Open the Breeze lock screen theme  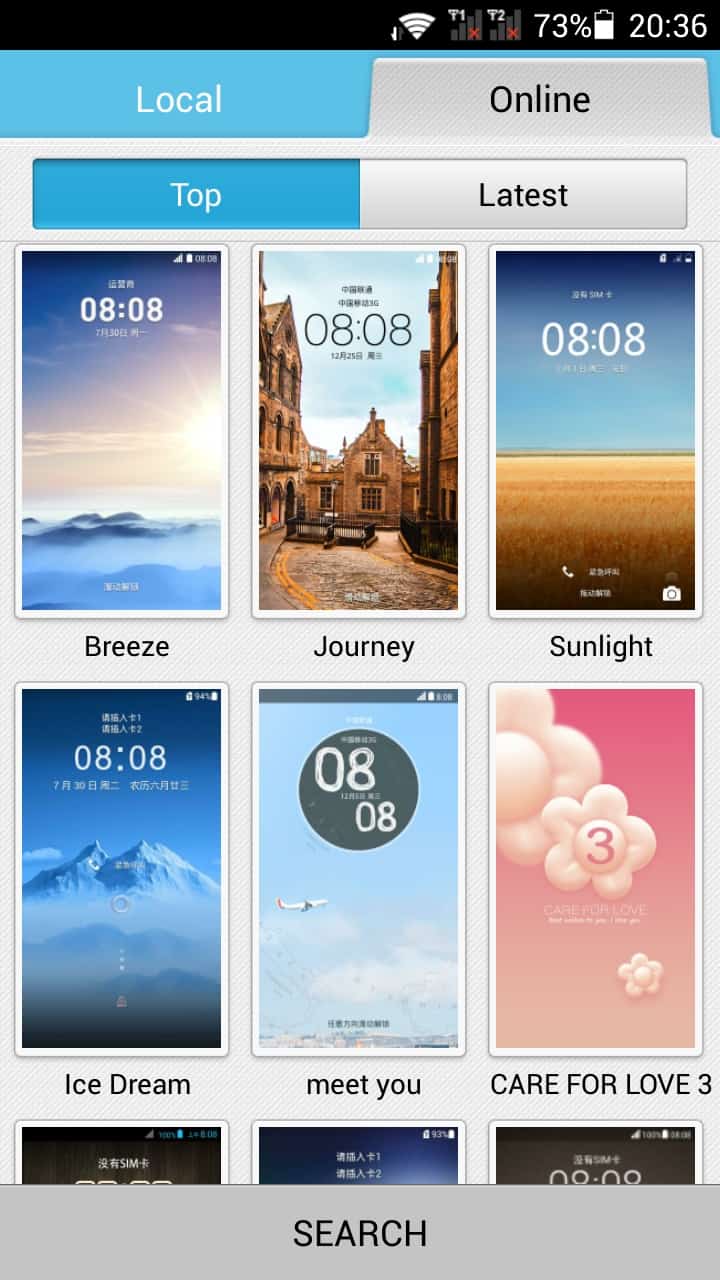[x=122, y=430]
